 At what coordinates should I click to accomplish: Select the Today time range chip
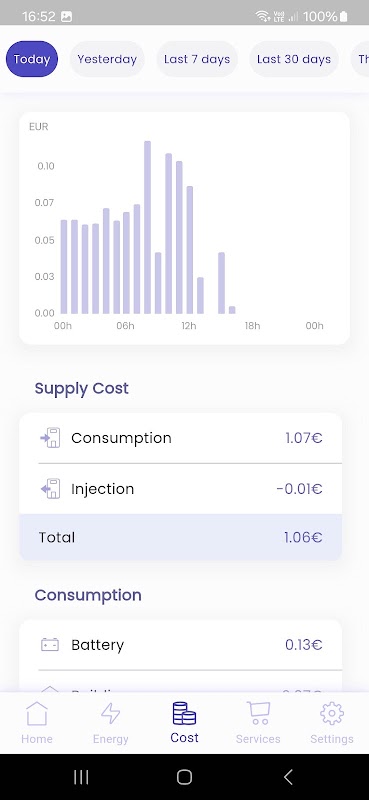[x=32, y=59]
